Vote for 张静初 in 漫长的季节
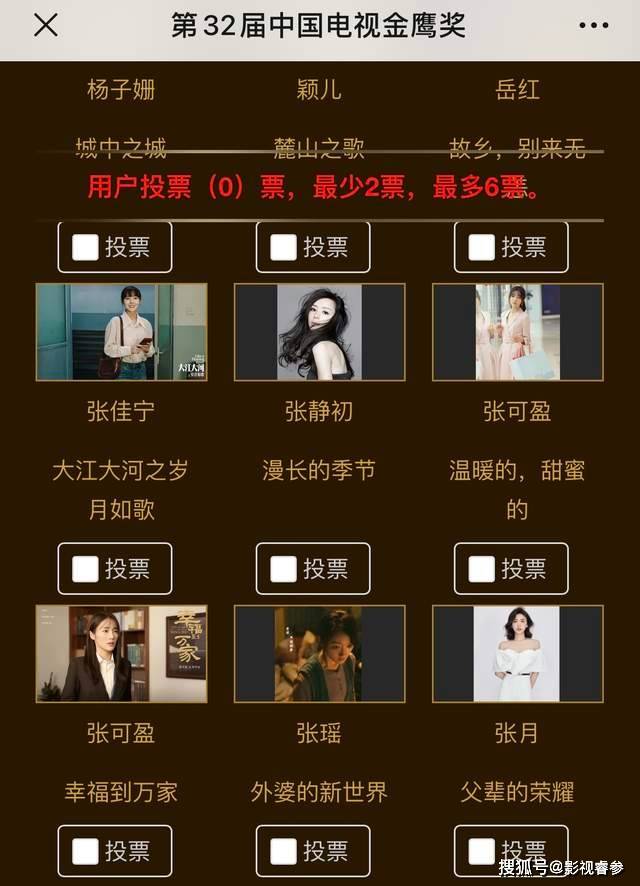This screenshot has height=886, width=640. [x=284, y=569]
